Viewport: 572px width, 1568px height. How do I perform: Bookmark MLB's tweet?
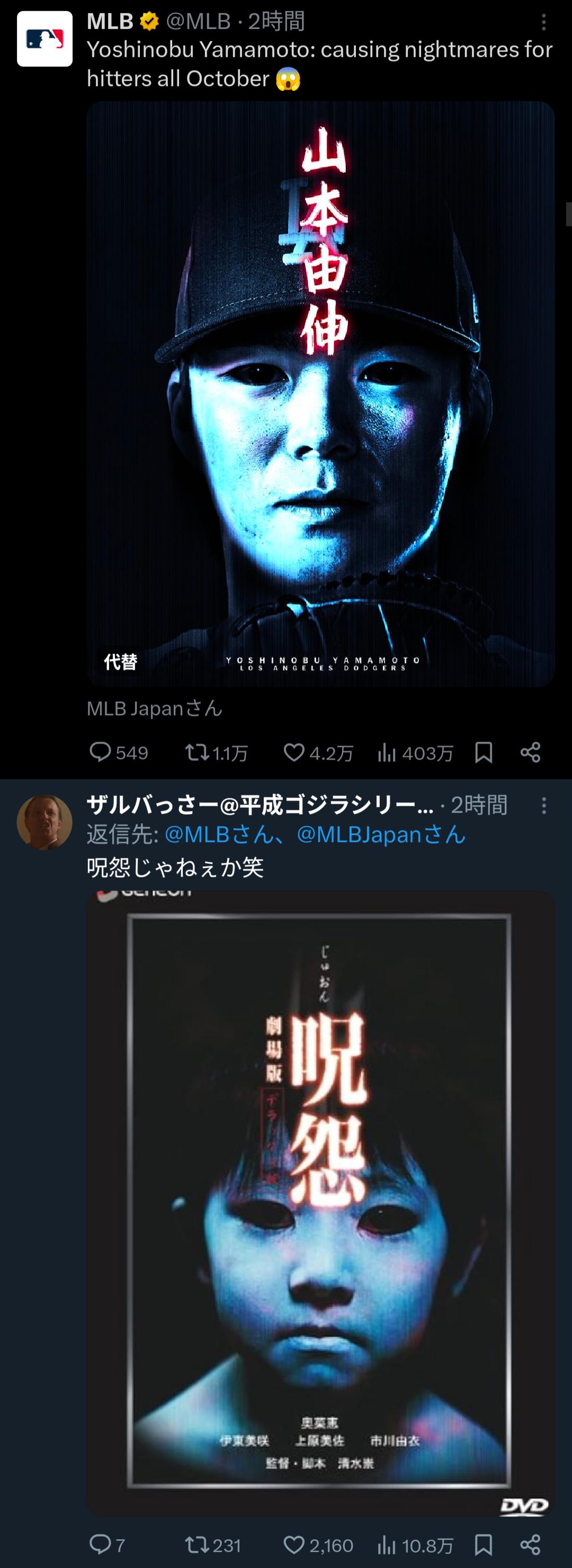click(484, 753)
